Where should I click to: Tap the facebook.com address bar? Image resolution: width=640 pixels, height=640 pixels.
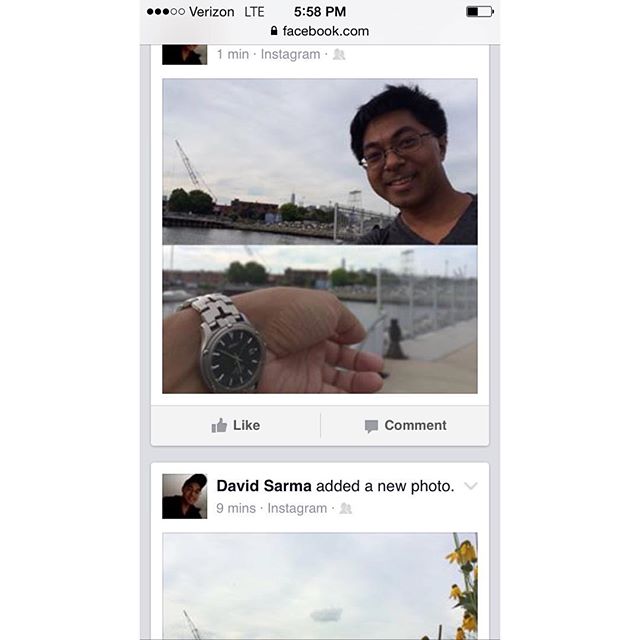320,31
